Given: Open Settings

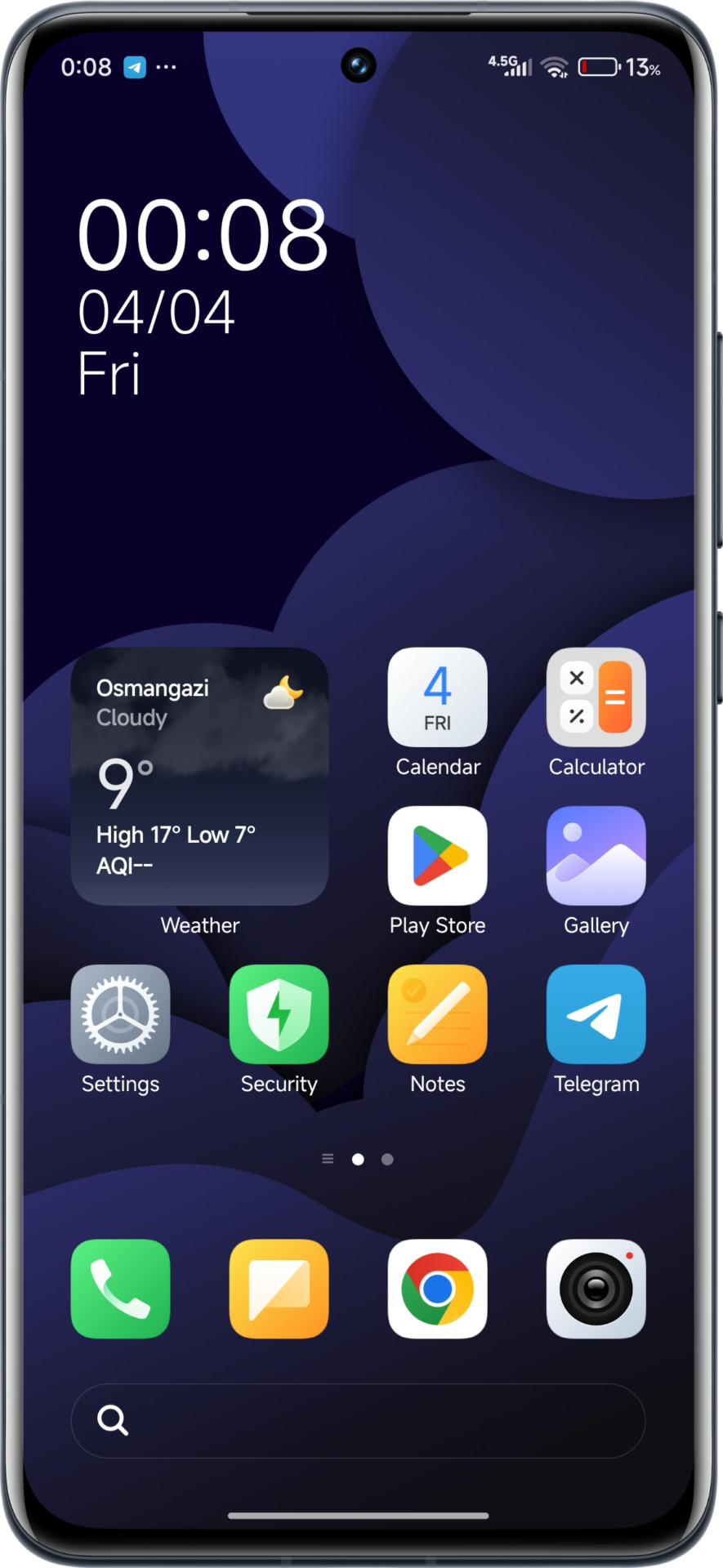Looking at the screenshot, I should click(120, 1013).
